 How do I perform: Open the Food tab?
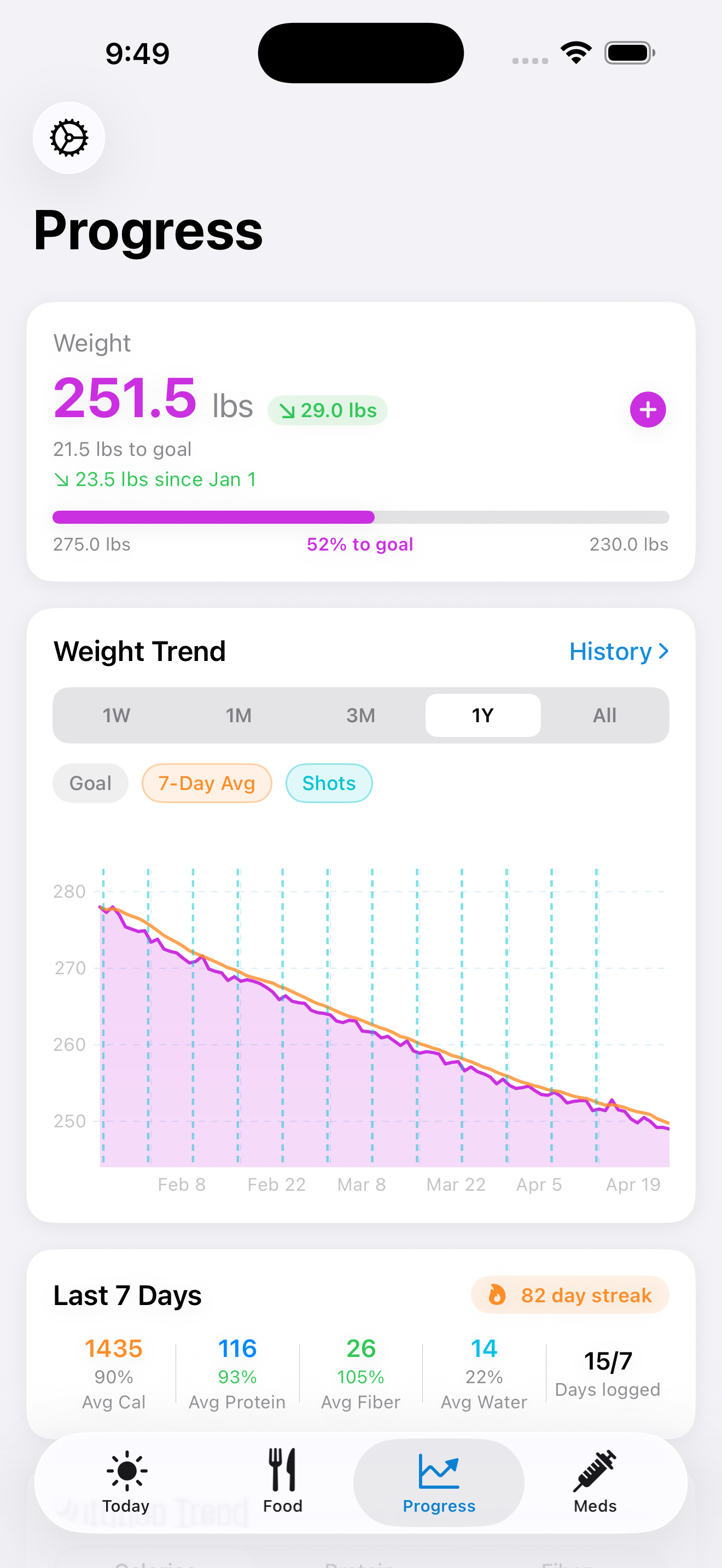[x=282, y=1482]
